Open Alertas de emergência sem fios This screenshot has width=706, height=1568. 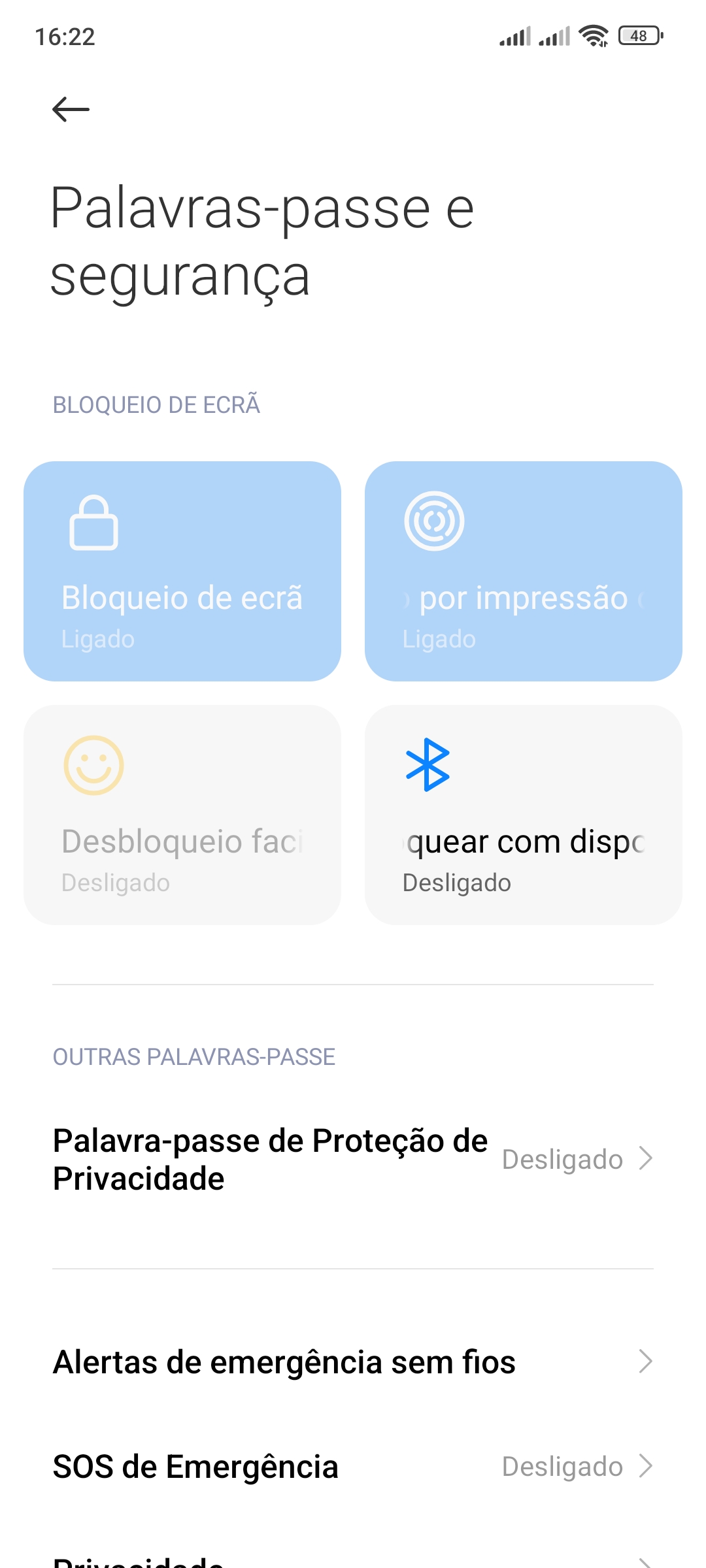pos(353,1362)
